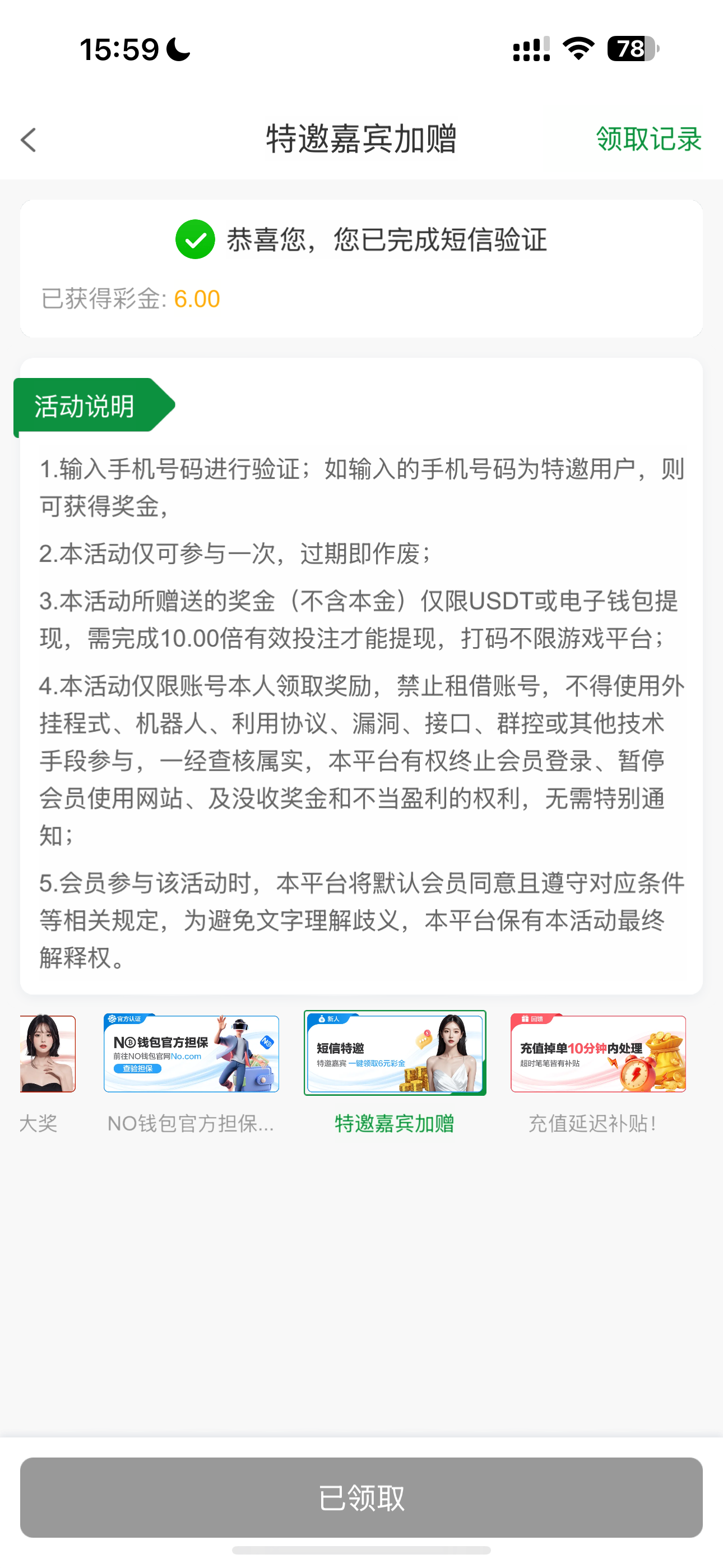Viewport: 723px width, 1568px height.
Task: Open 领取记录 claim records
Action: [x=648, y=140]
